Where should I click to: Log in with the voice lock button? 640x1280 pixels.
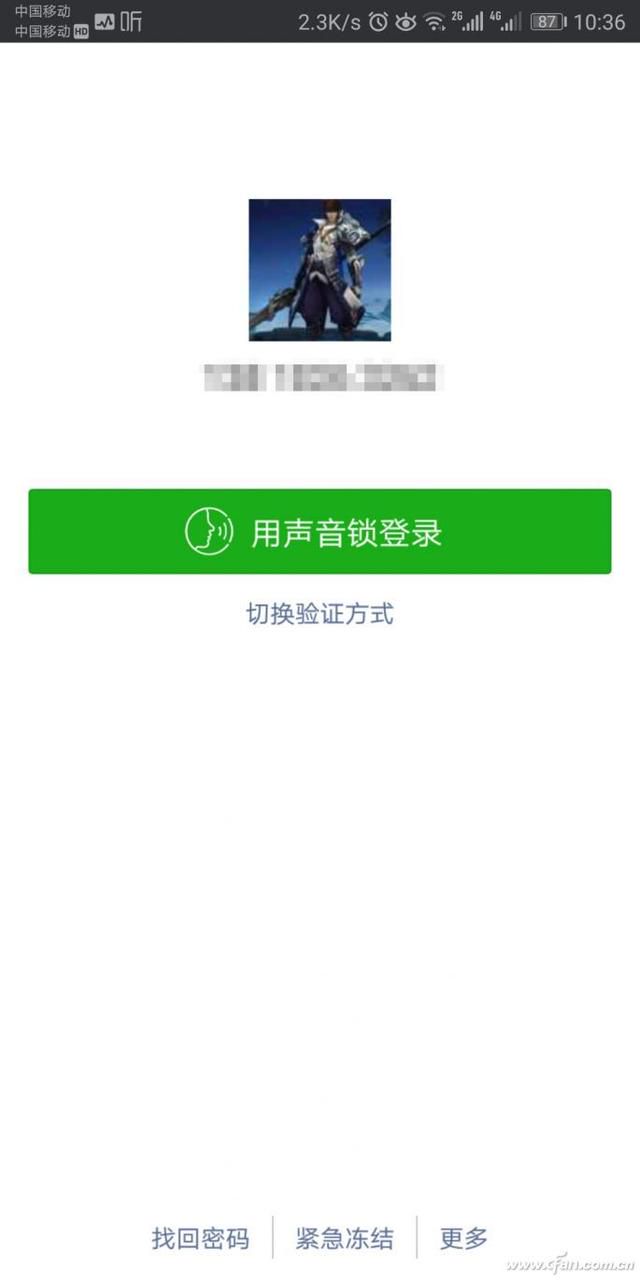point(319,532)
